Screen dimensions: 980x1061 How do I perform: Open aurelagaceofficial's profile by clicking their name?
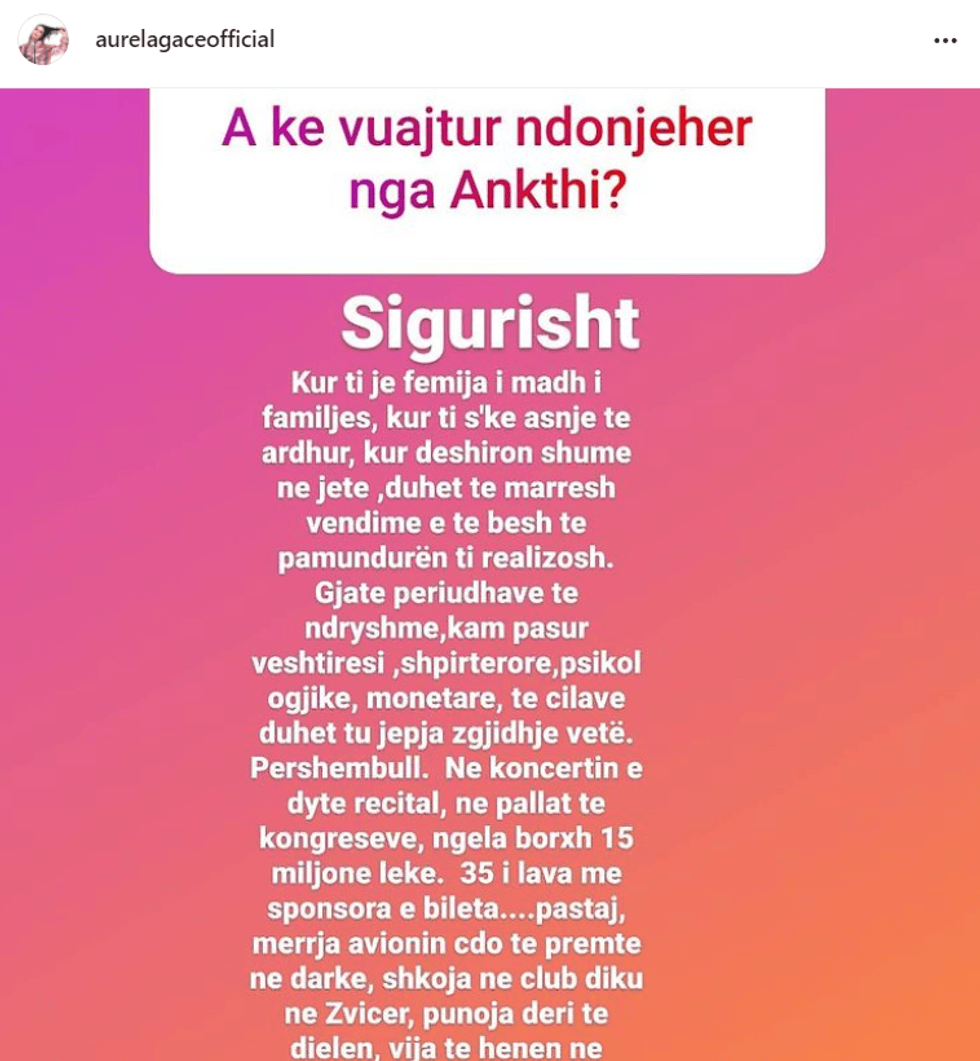coord(184,40)
